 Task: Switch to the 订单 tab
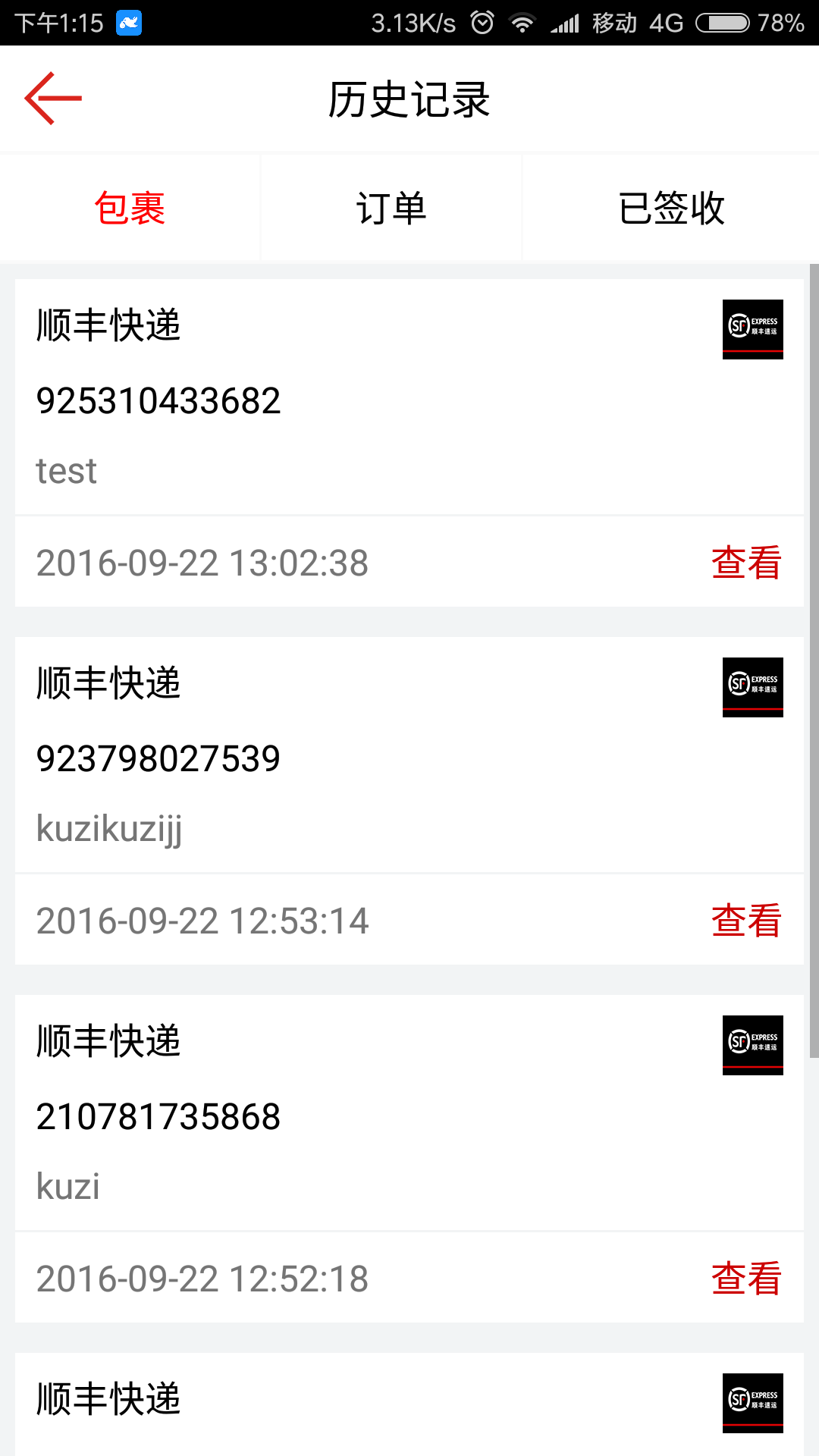[391, 208]
